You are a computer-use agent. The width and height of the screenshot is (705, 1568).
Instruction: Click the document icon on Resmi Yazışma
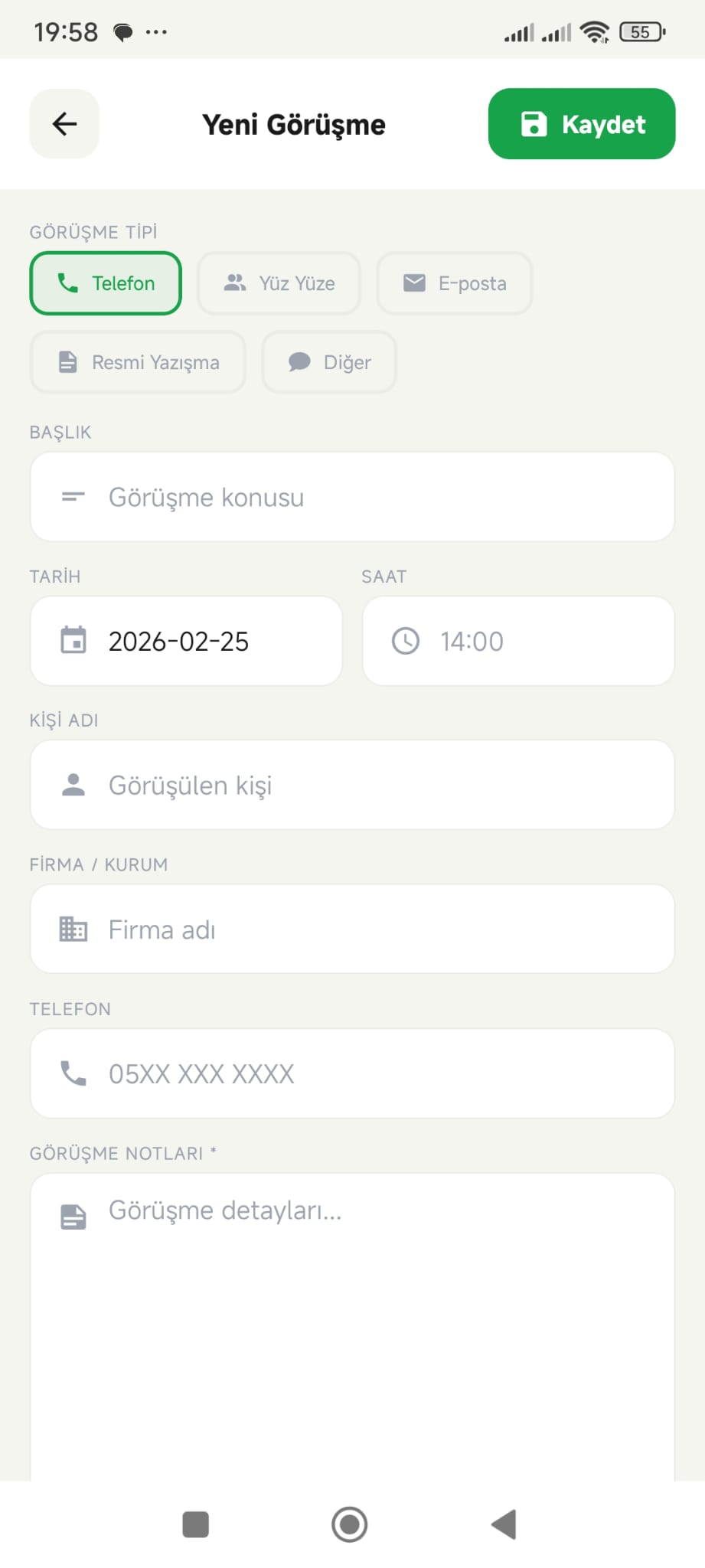tap(67, 361)
